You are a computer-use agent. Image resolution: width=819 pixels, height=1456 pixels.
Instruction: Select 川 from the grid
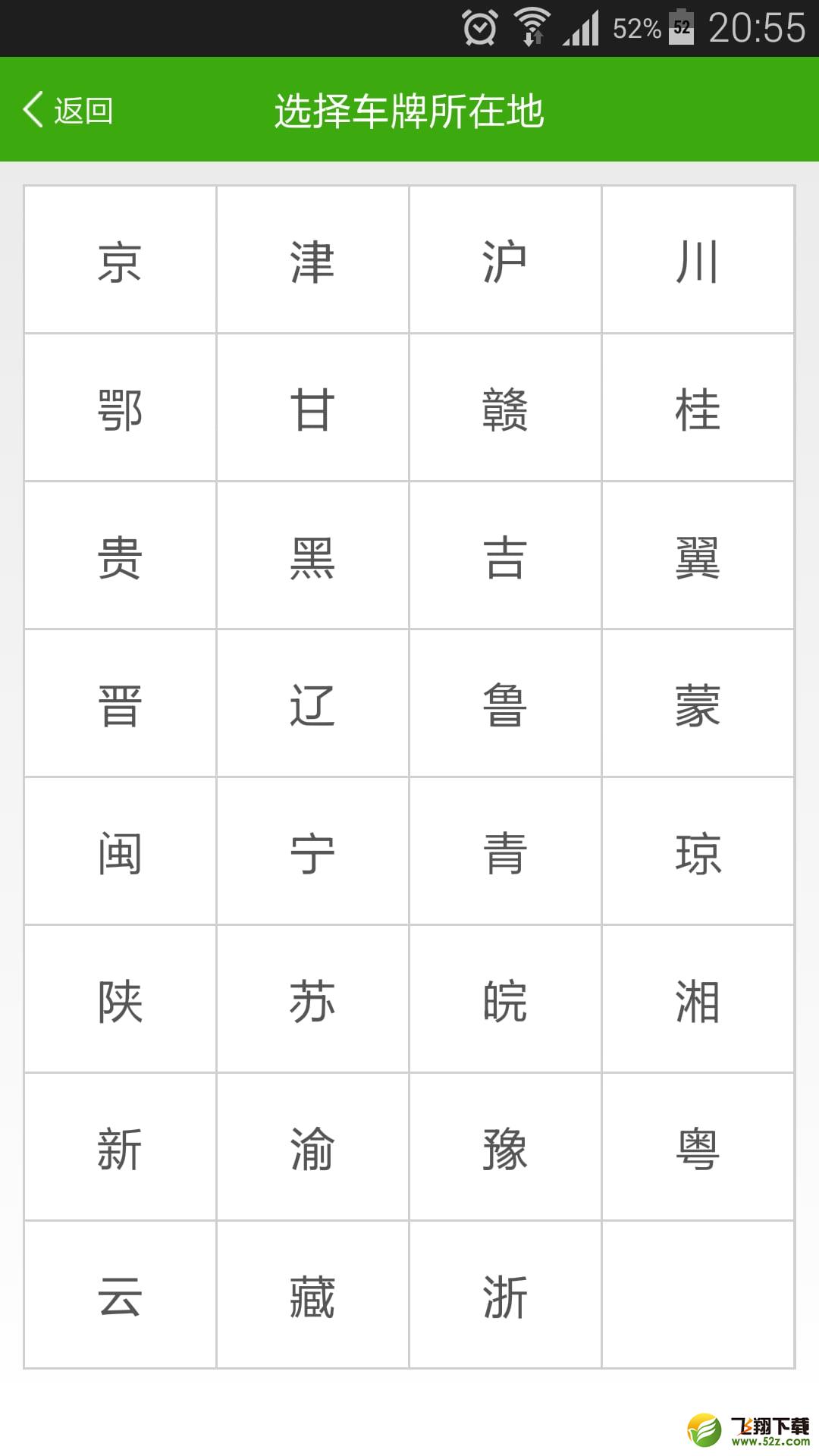(698, 259)
